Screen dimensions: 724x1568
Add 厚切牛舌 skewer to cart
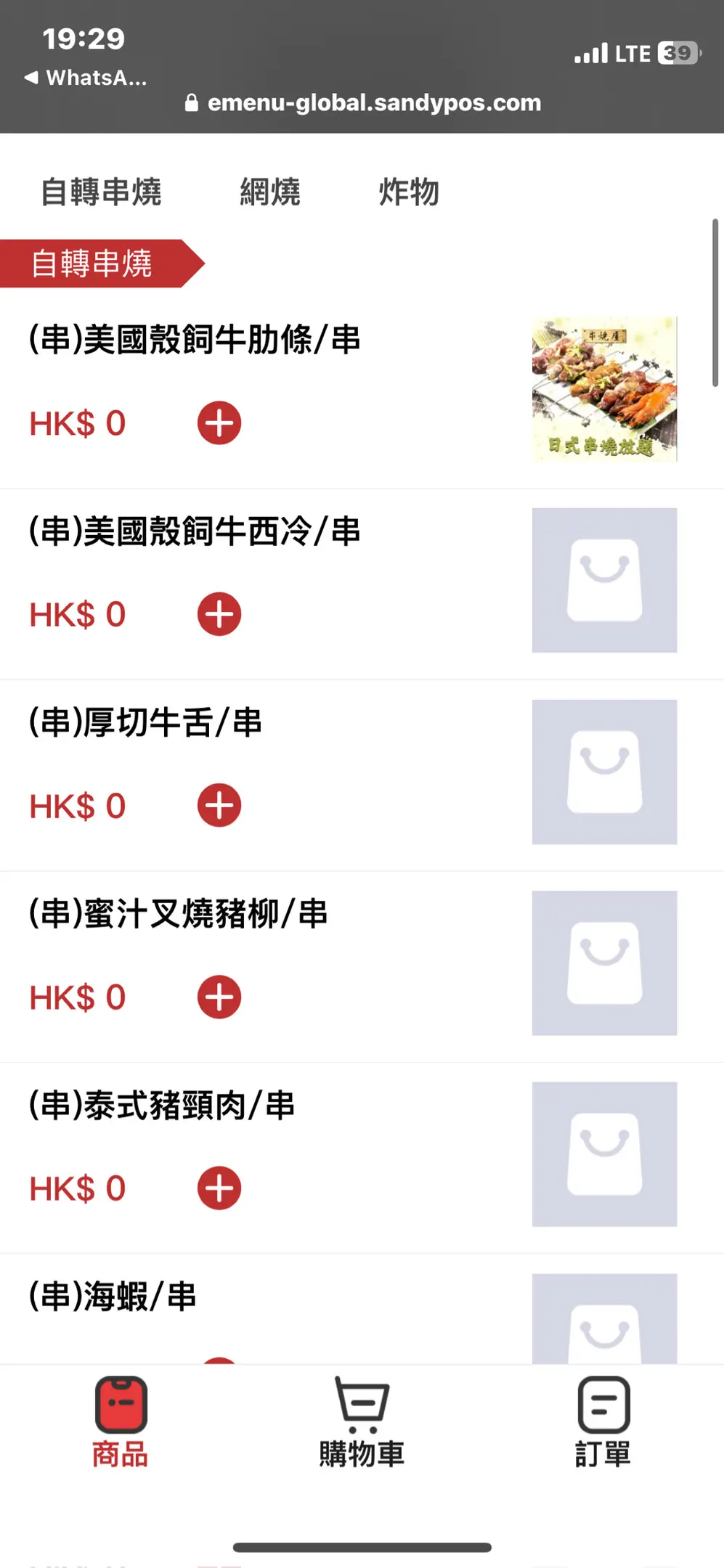tap(219, 805)
